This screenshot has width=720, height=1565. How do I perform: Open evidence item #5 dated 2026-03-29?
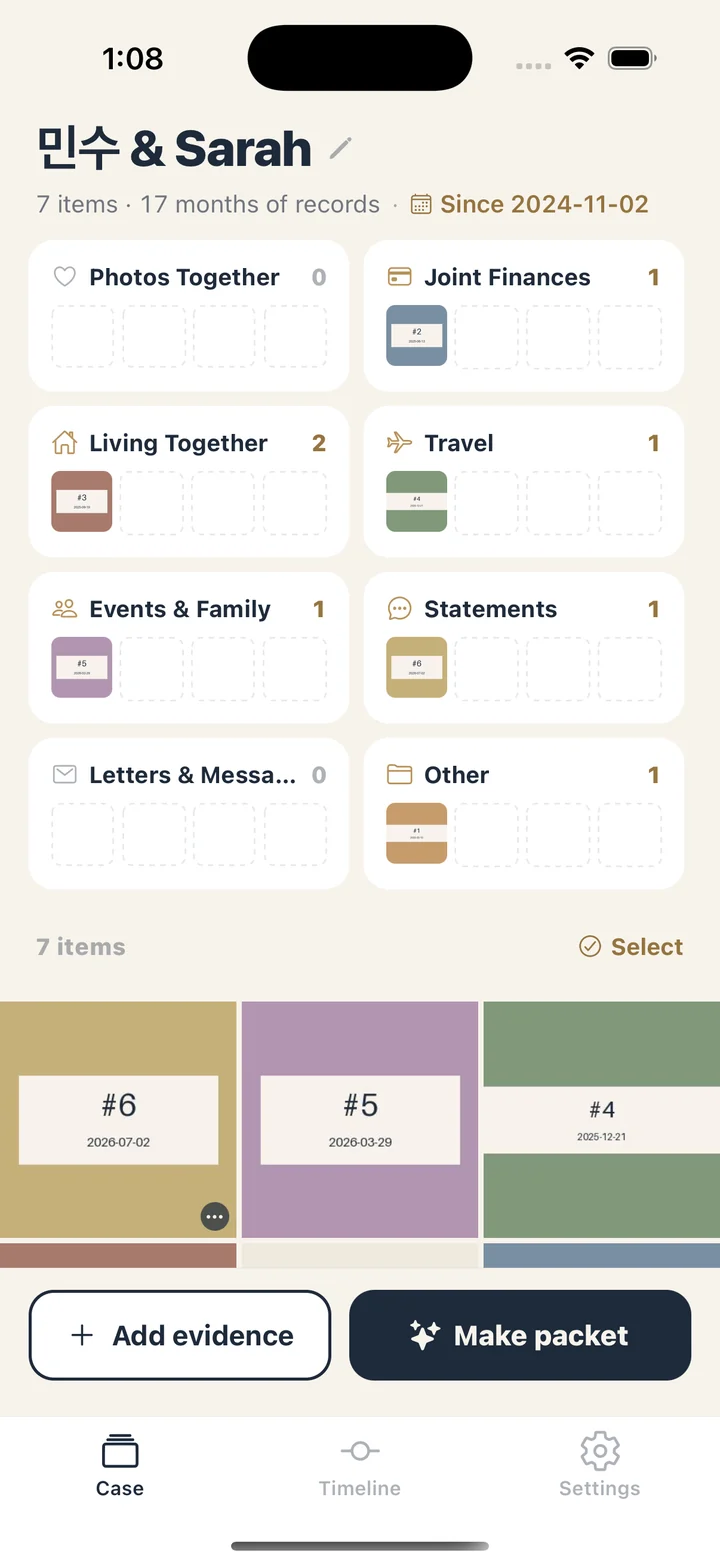tap(360, 1119)
